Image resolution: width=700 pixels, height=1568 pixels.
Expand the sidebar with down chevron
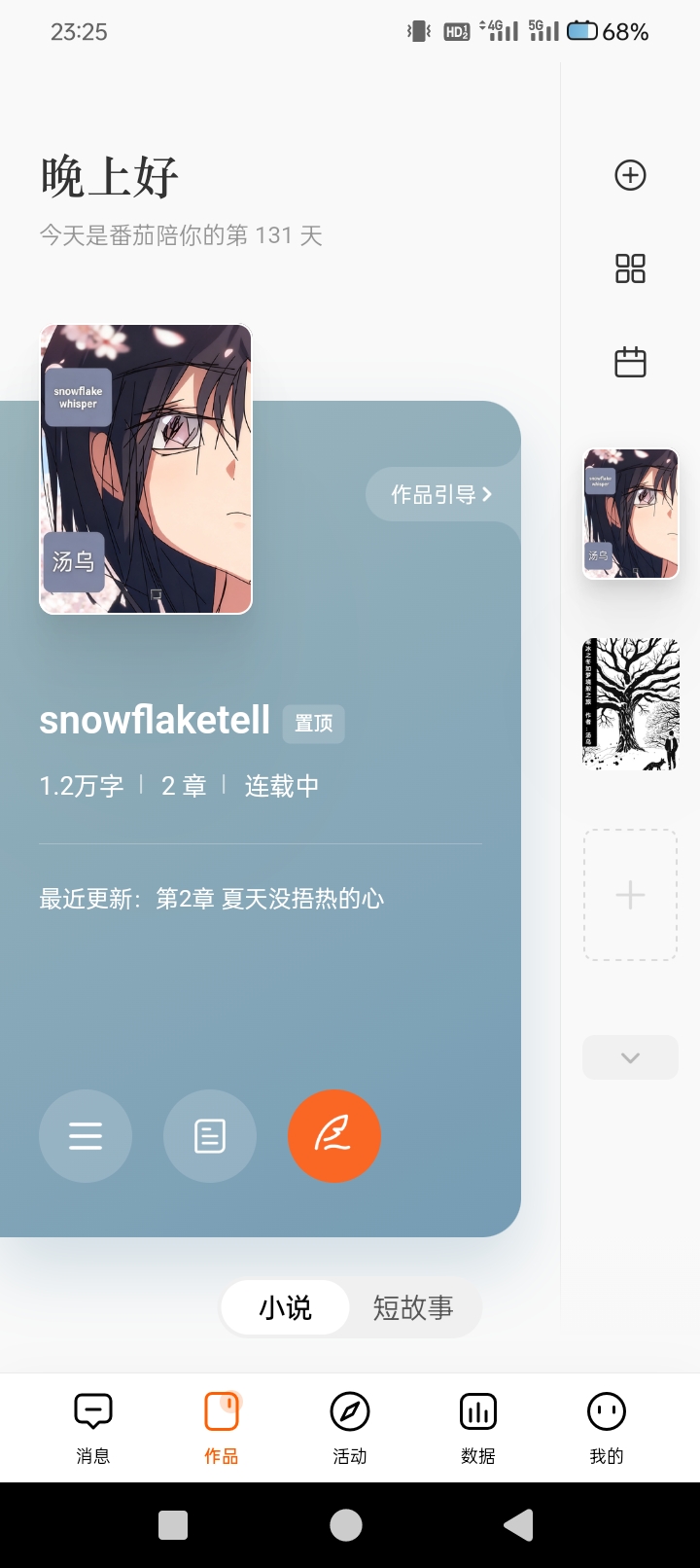pos(630,1057)
